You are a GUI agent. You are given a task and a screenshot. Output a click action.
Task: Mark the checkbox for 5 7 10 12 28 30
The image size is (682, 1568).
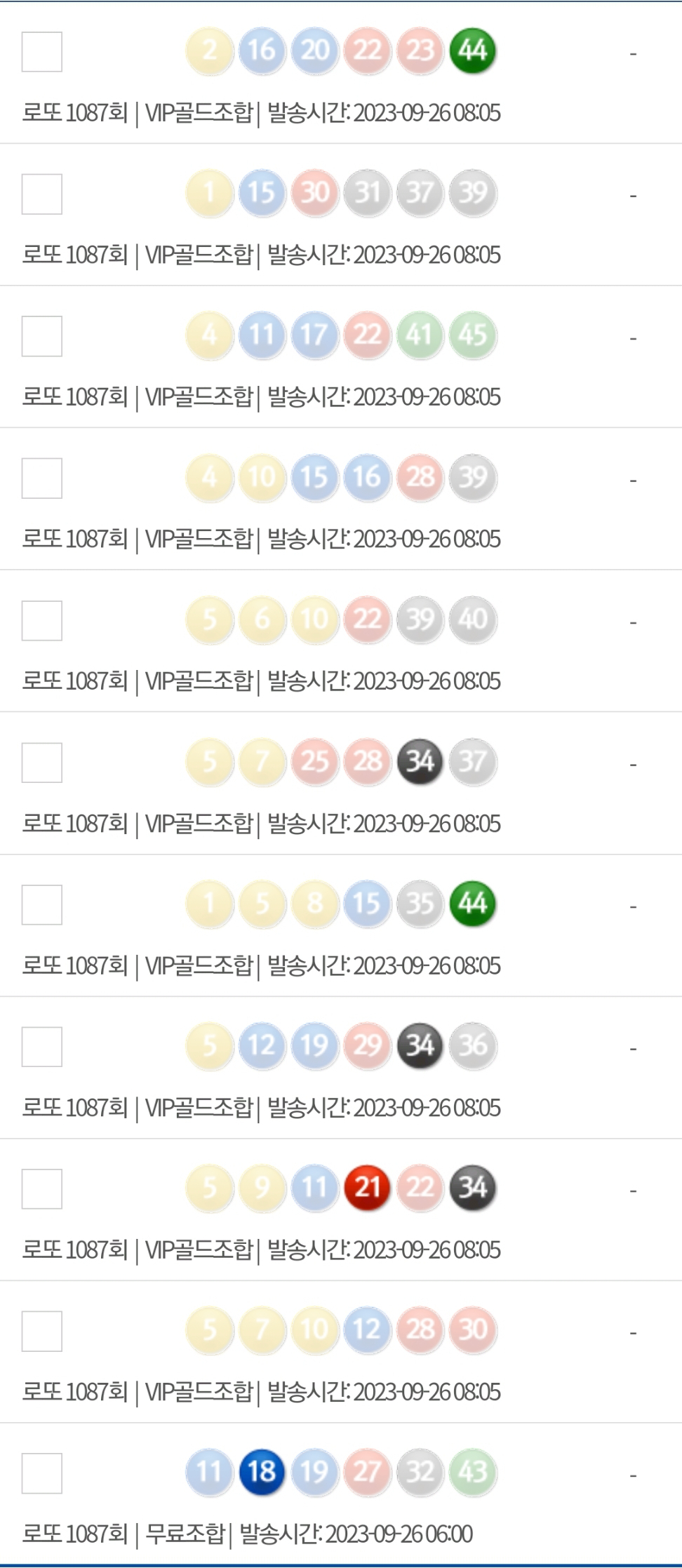[42, 1331]
